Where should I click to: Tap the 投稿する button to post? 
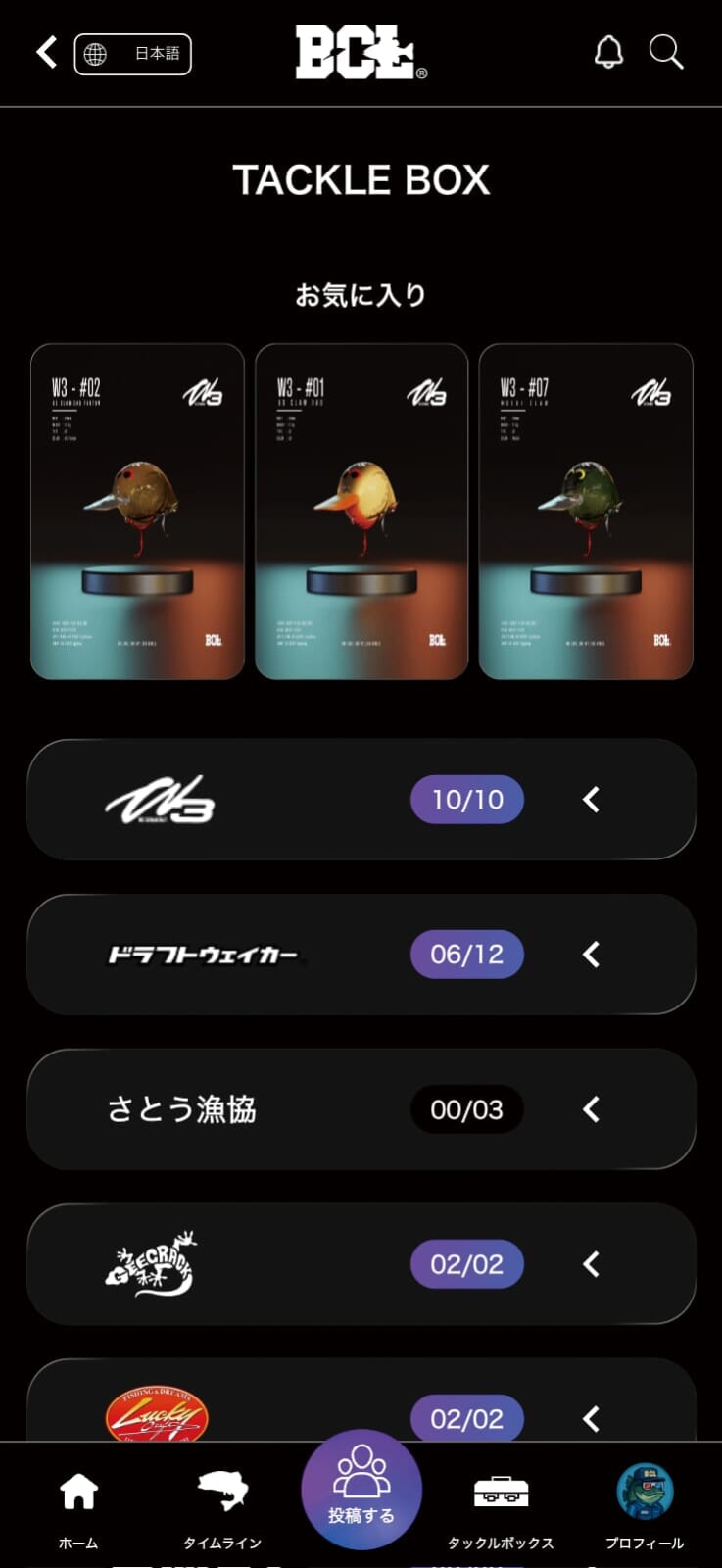pyautogui.click(x=361, y=1490)
